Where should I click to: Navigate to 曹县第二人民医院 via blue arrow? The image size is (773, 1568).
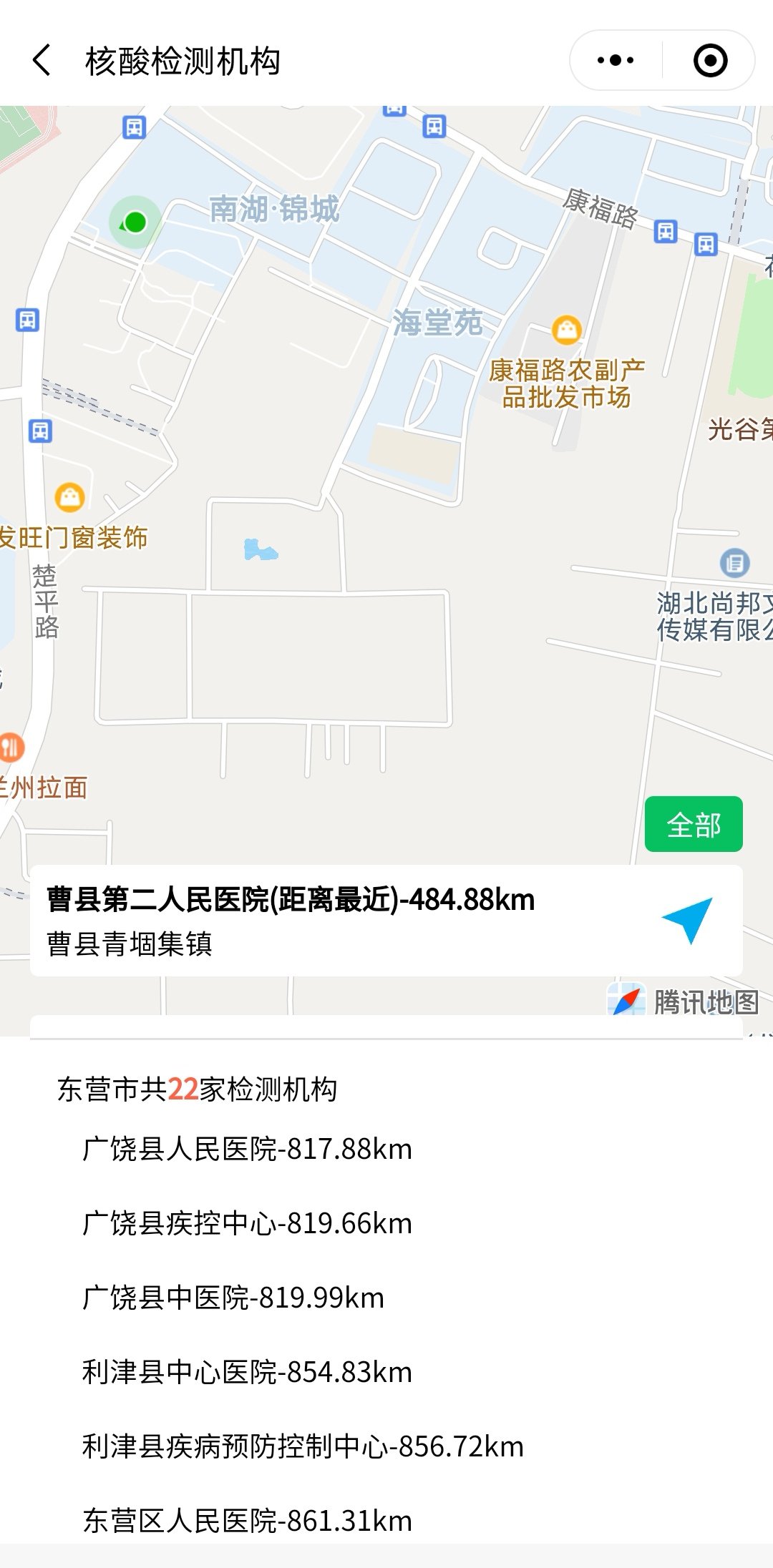[687, 920]
